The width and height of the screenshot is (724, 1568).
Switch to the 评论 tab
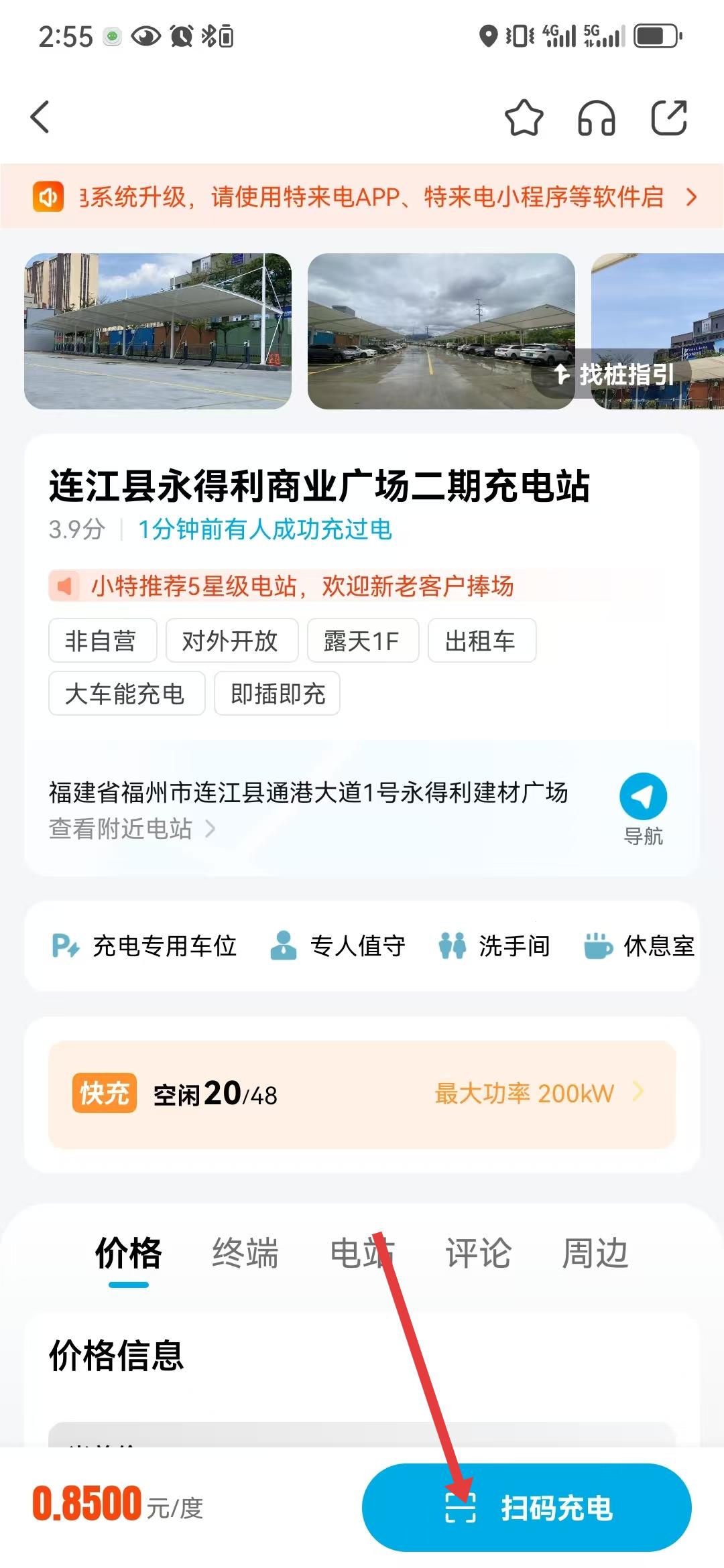(x=479, y=1253)
